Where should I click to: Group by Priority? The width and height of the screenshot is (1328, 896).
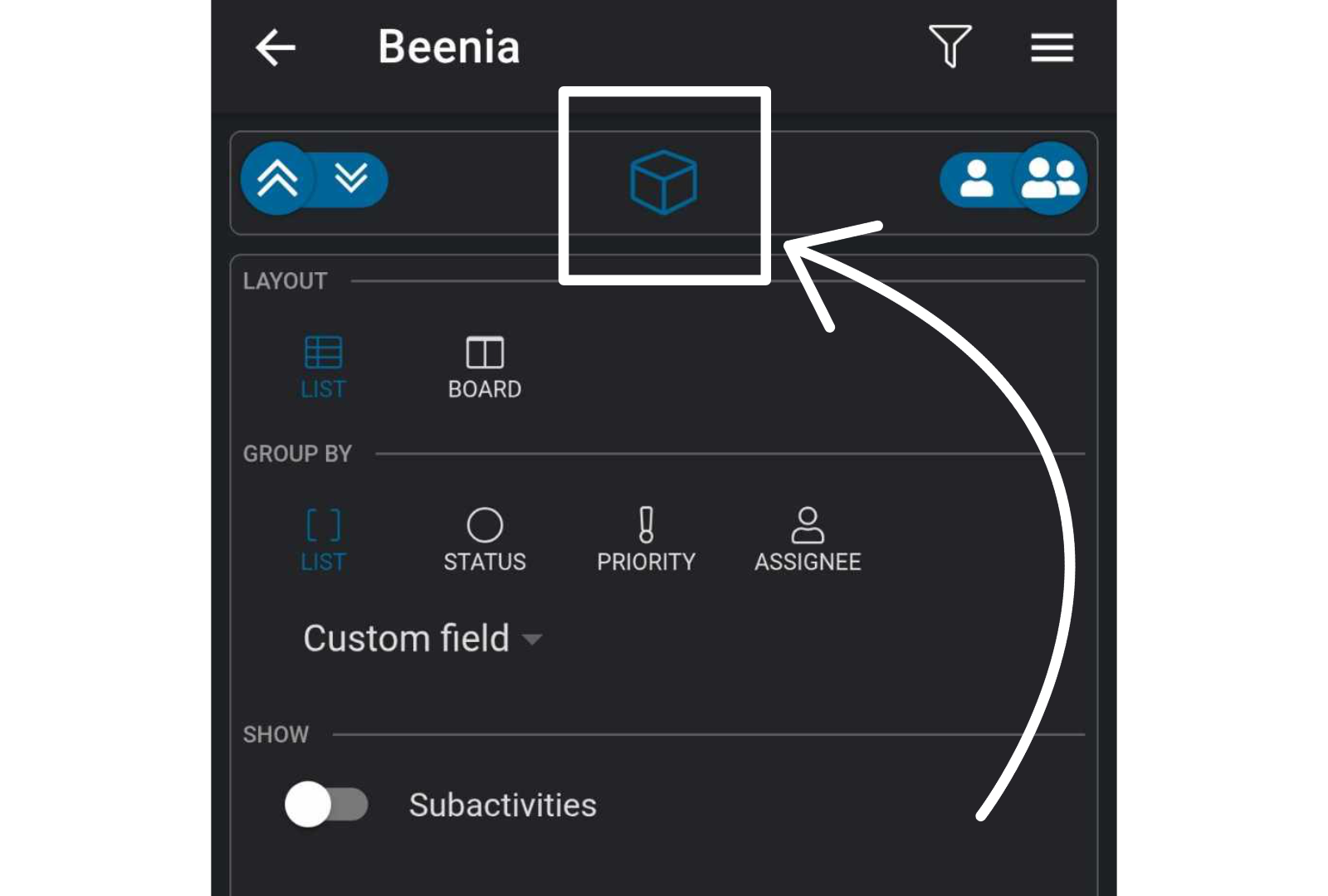(646, 539)
